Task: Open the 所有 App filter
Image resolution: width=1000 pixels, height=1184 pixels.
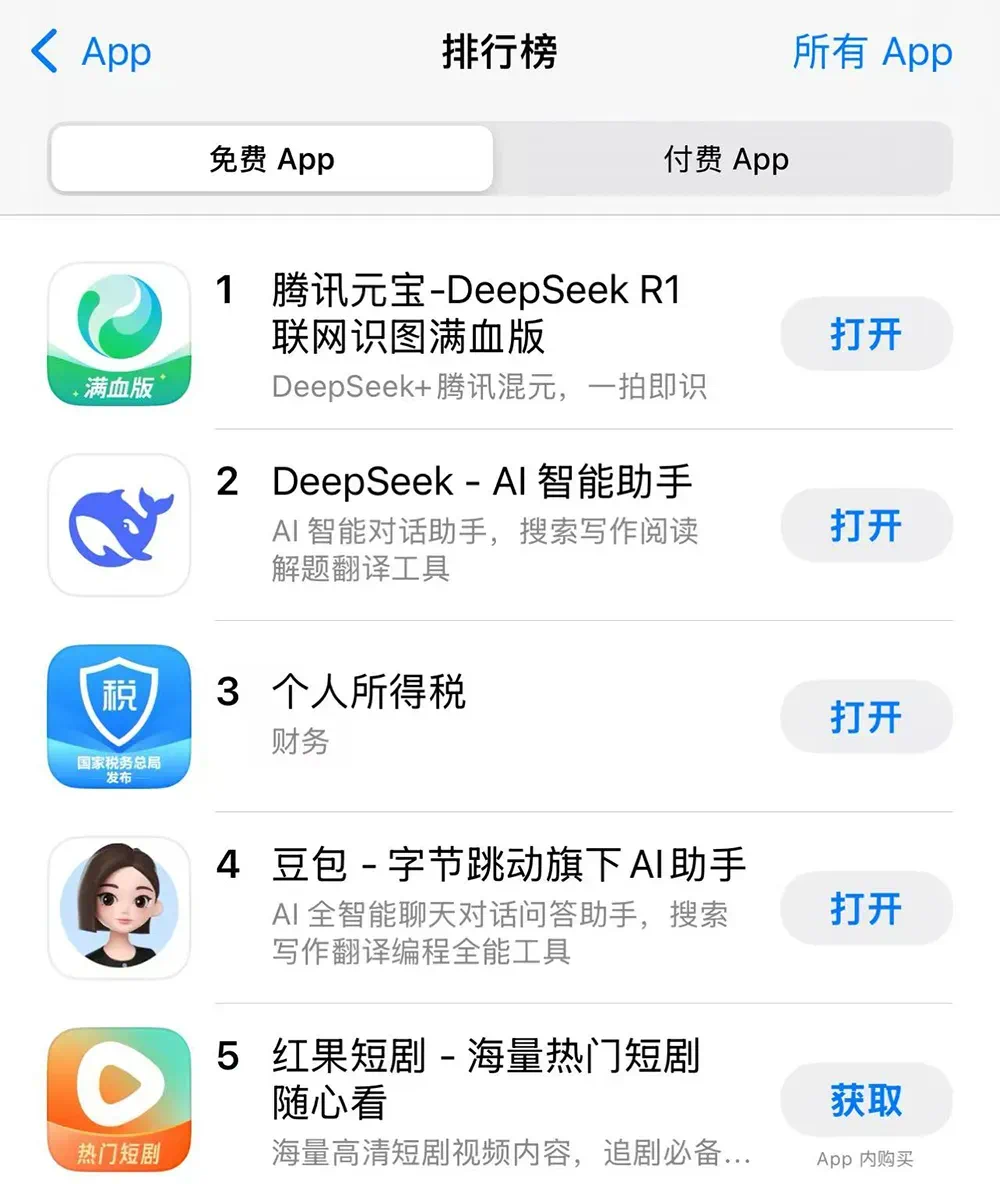Action: tap(872, 52)
